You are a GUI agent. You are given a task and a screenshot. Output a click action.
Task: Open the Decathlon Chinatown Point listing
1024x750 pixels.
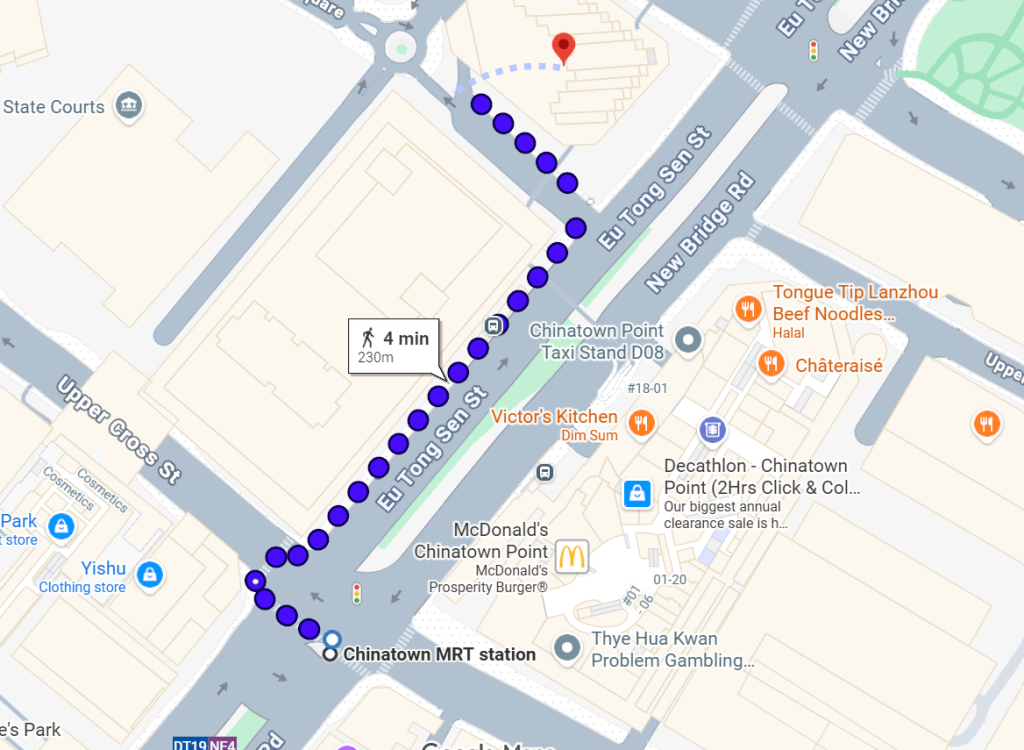(x=637, y=492)
